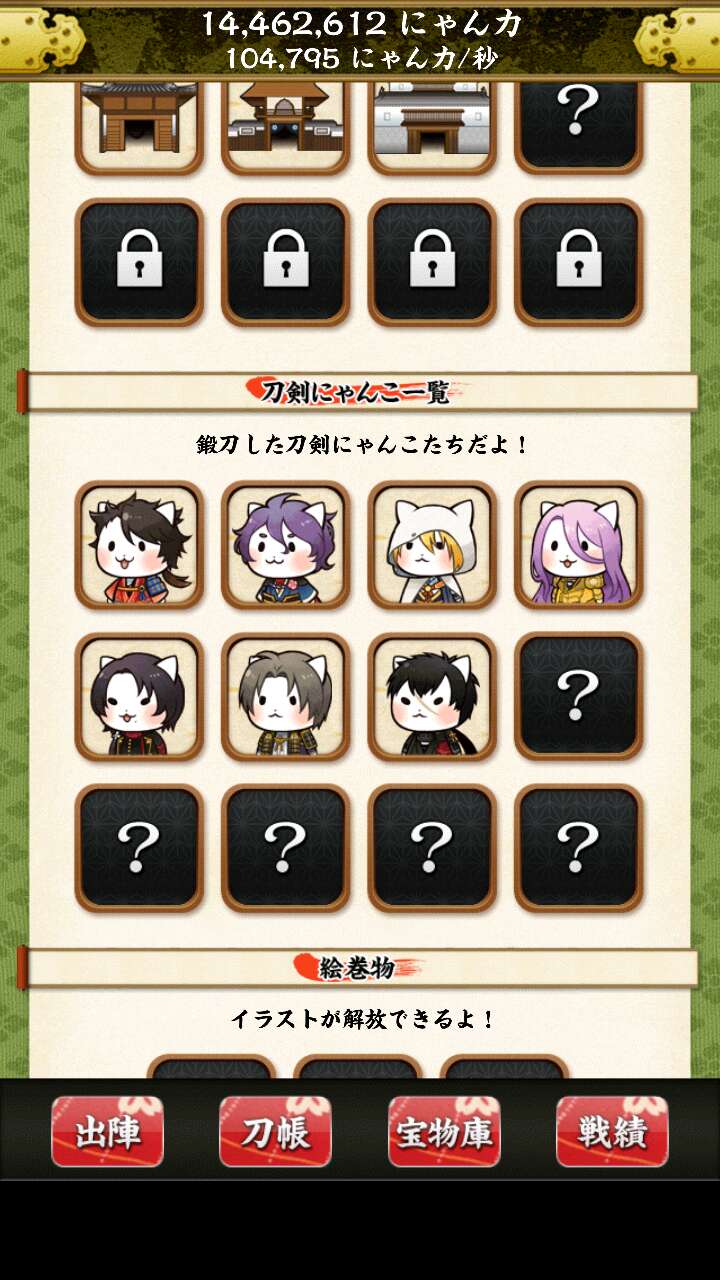Screen dimensions: 720x1280
Task: Switch to the 出陣 tab
Action: (x=107, y=1132)
